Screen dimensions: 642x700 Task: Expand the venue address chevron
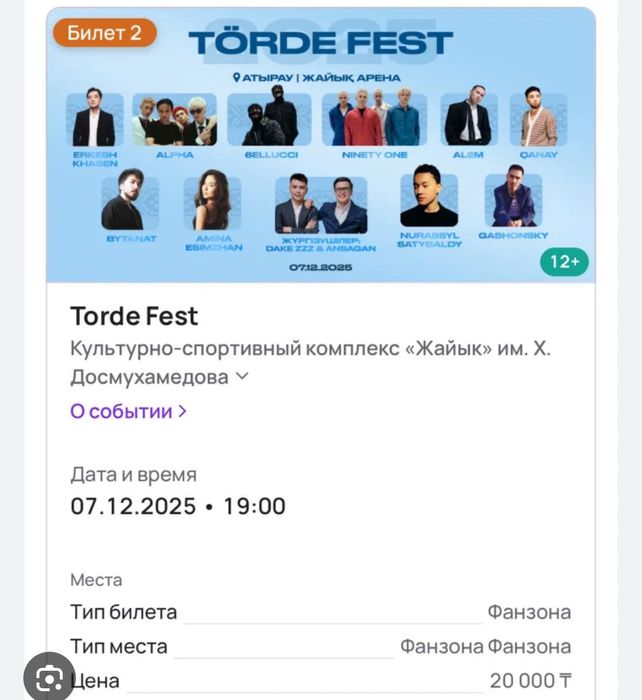(x=241, y=378)
